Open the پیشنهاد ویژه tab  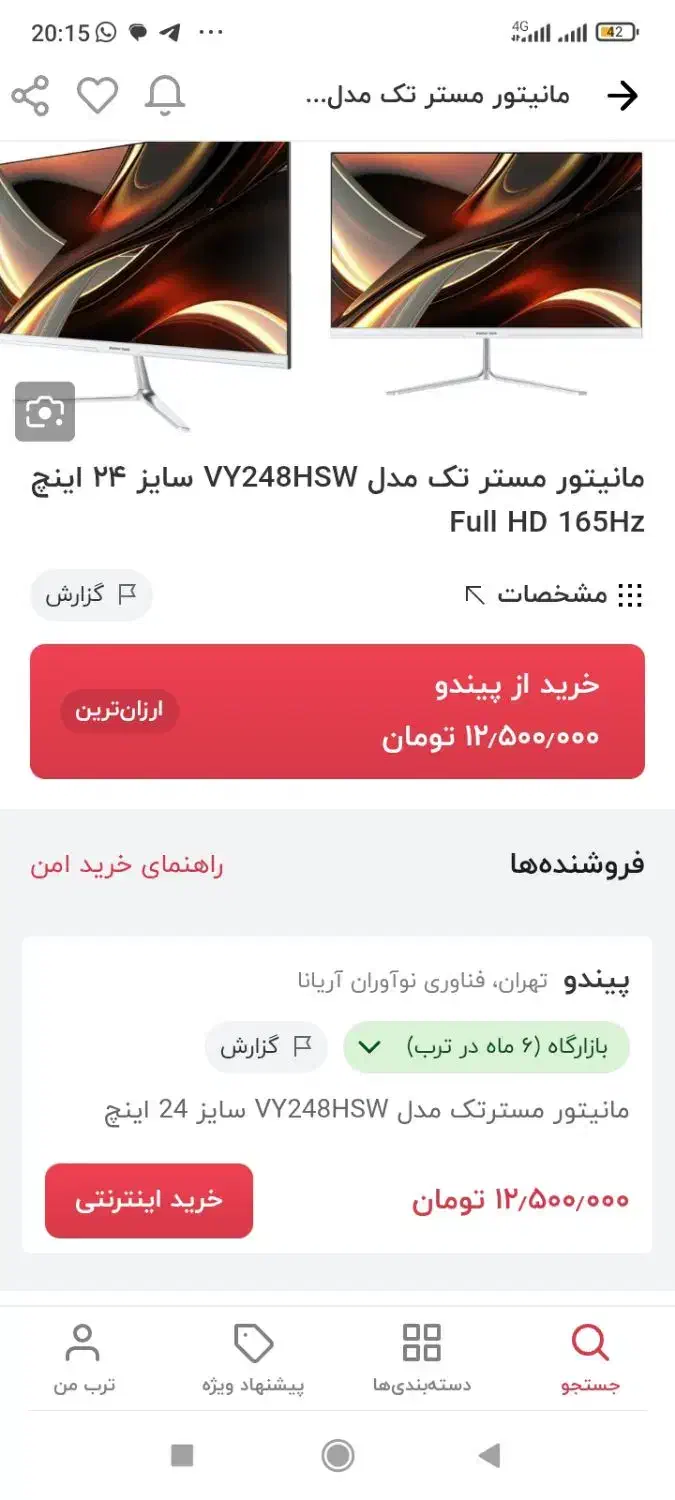(253, 1358)
